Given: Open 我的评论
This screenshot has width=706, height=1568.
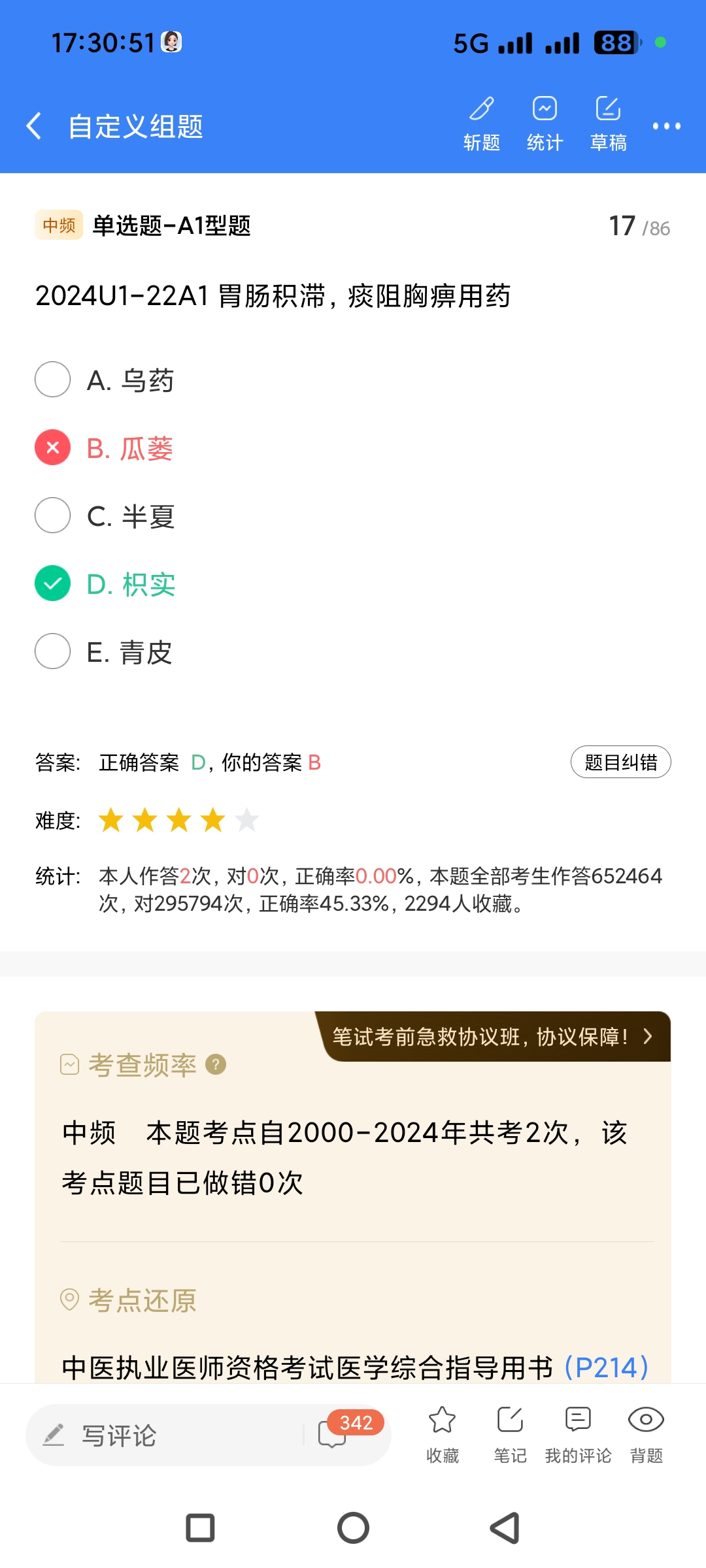Looking at the screenshot, I should tap(578, 1434).
